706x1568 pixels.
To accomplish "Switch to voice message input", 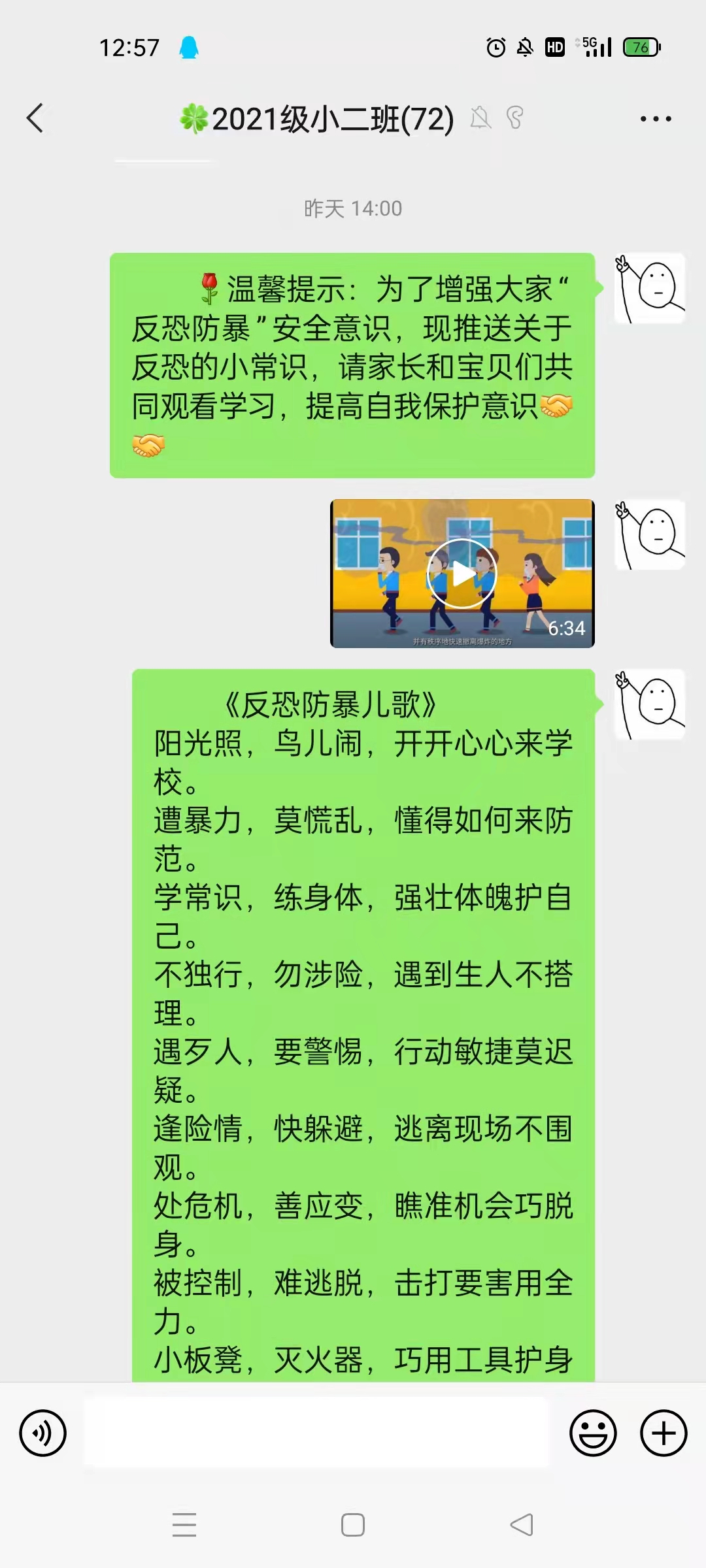I will point(43,1433).
